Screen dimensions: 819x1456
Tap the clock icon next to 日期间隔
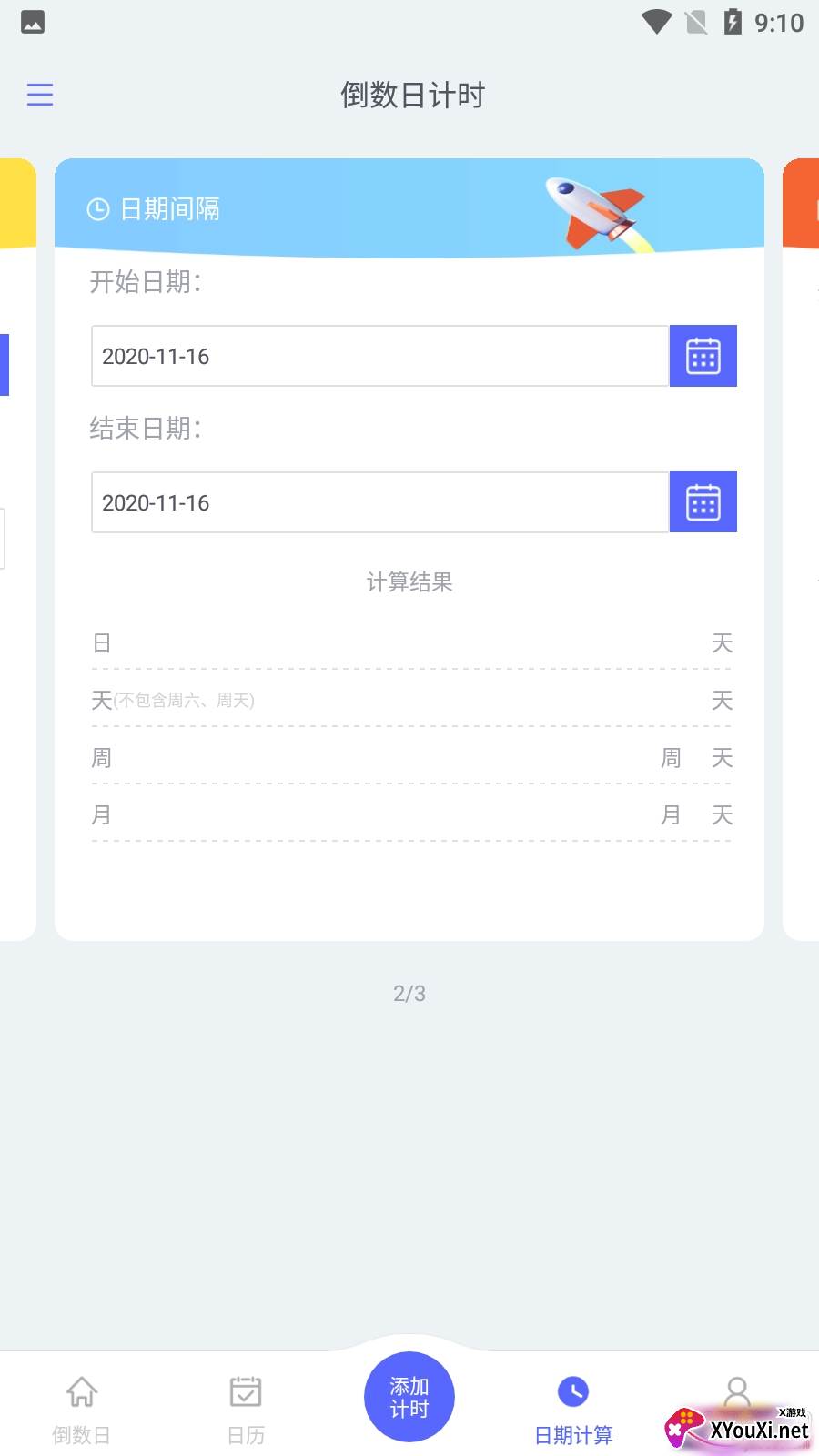[x=98, y=208]
